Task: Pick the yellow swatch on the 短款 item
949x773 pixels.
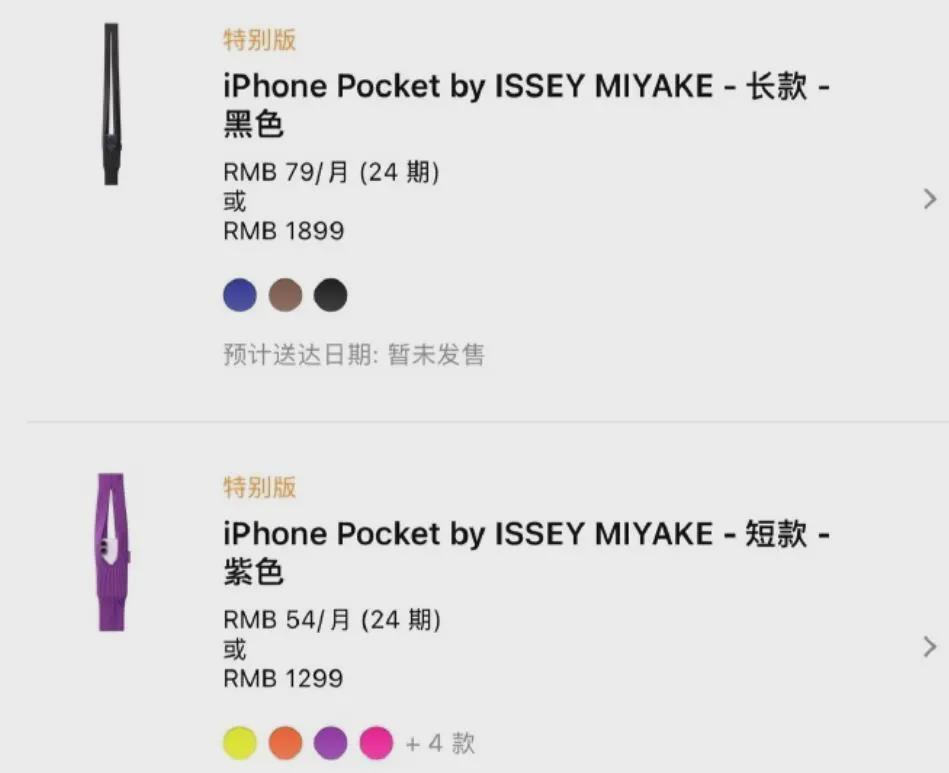Action: click(x=240, y=743)
